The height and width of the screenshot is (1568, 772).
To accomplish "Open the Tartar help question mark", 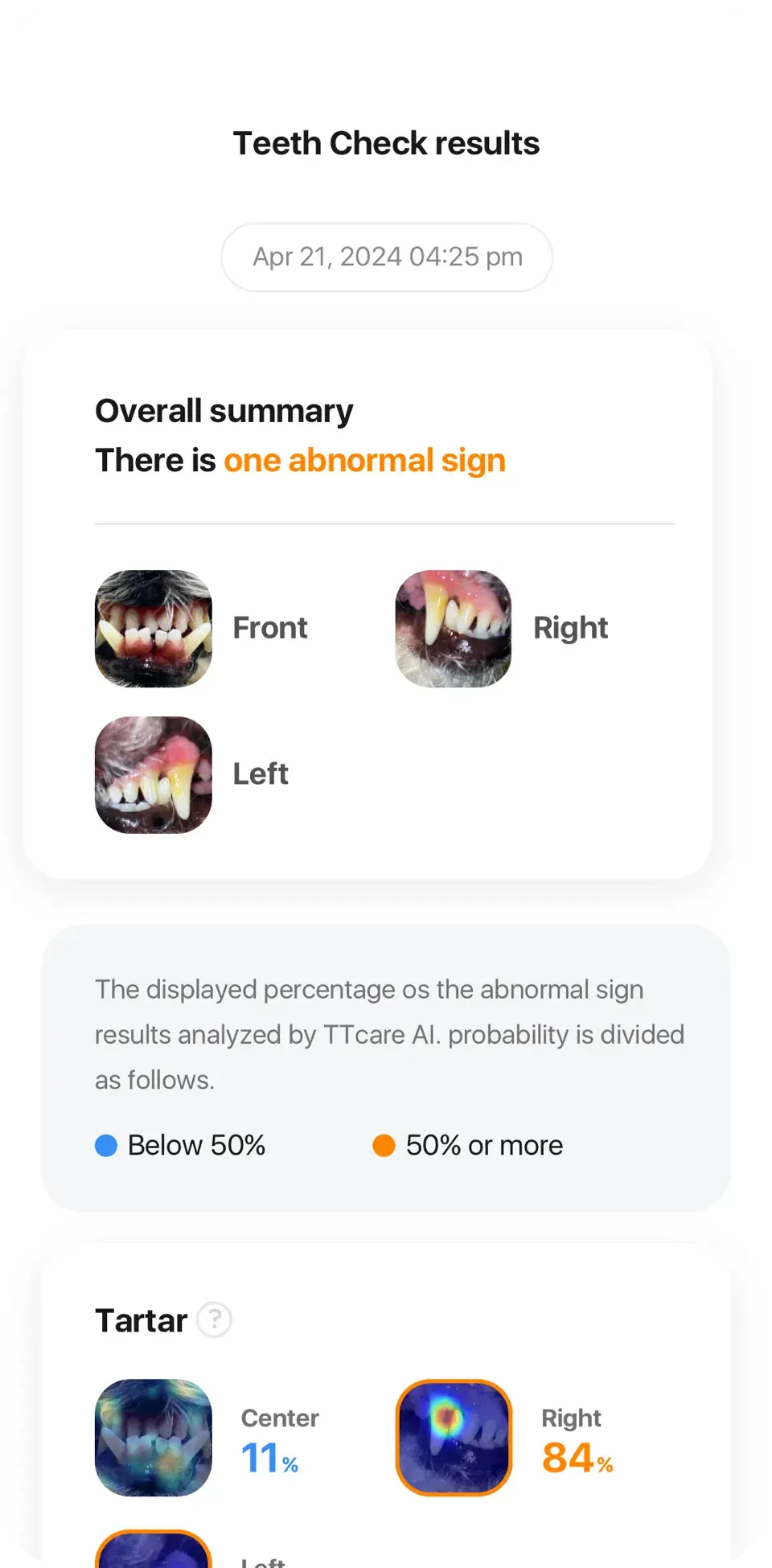I will (215, 1320).
